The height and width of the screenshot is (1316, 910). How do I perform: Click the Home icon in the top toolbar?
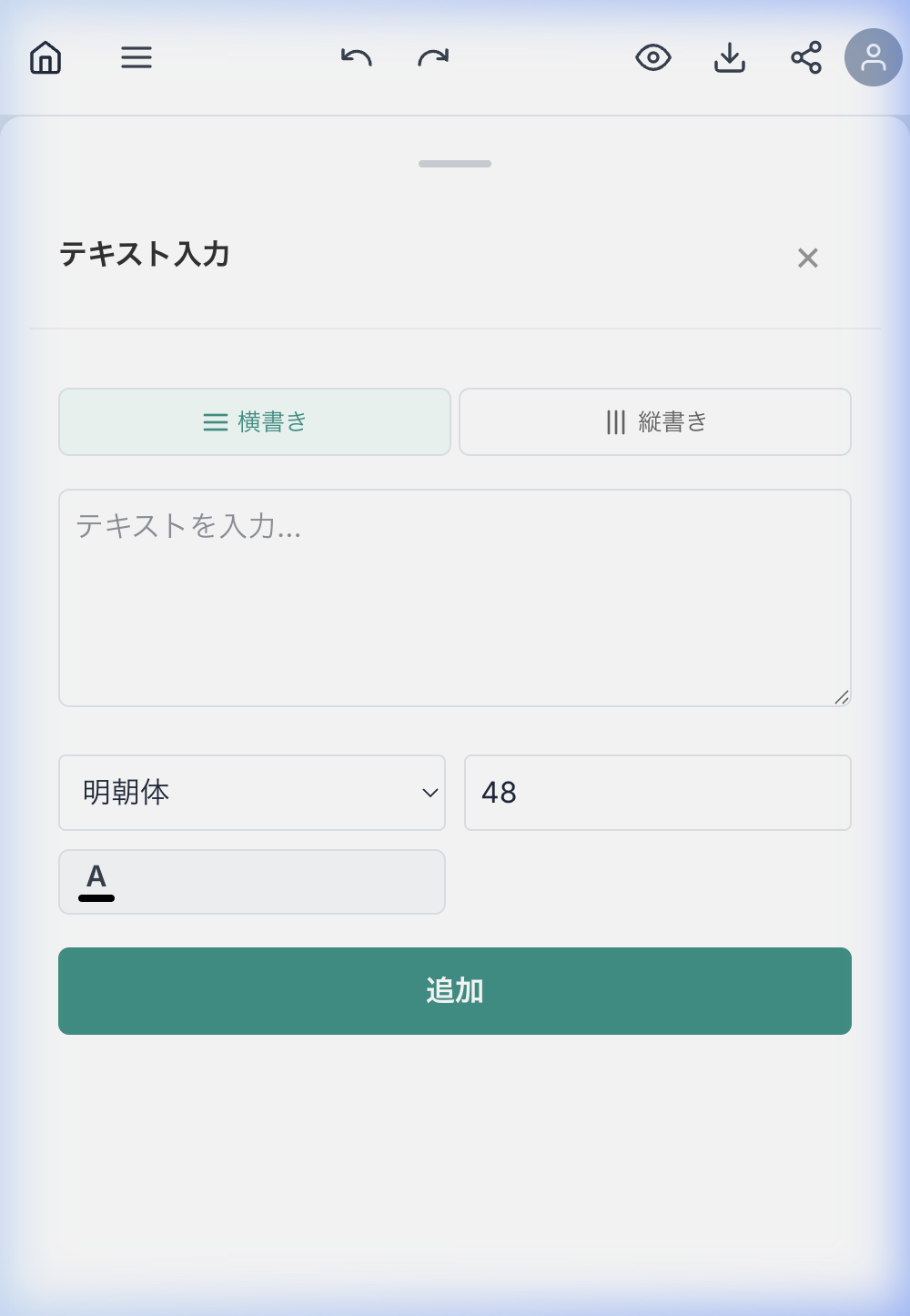tap(45, 57)
